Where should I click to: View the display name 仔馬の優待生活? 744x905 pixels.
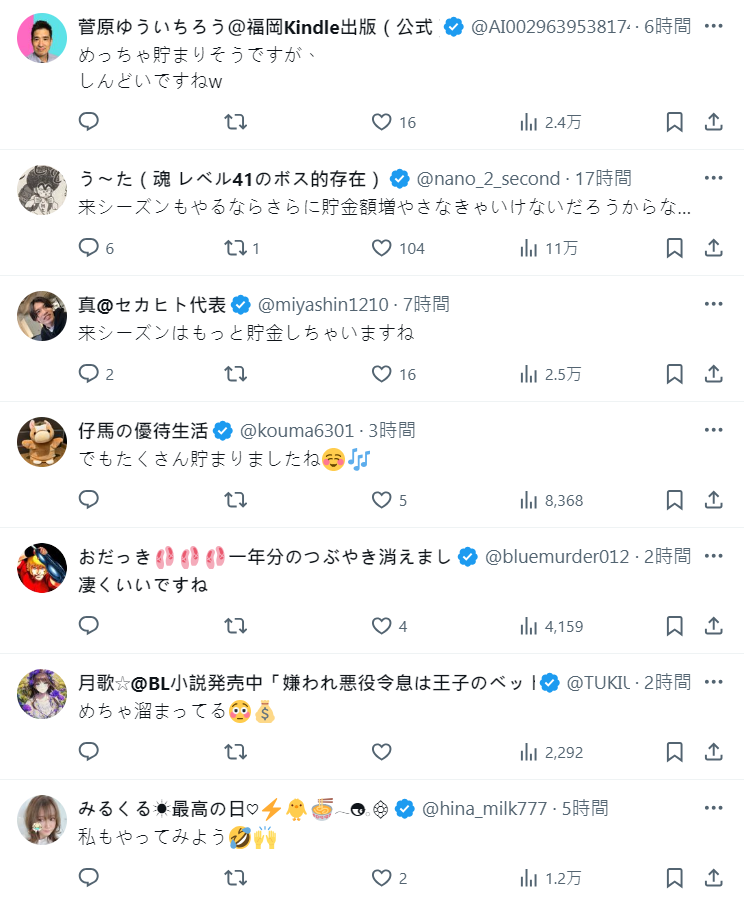click(x=143, y=430)
